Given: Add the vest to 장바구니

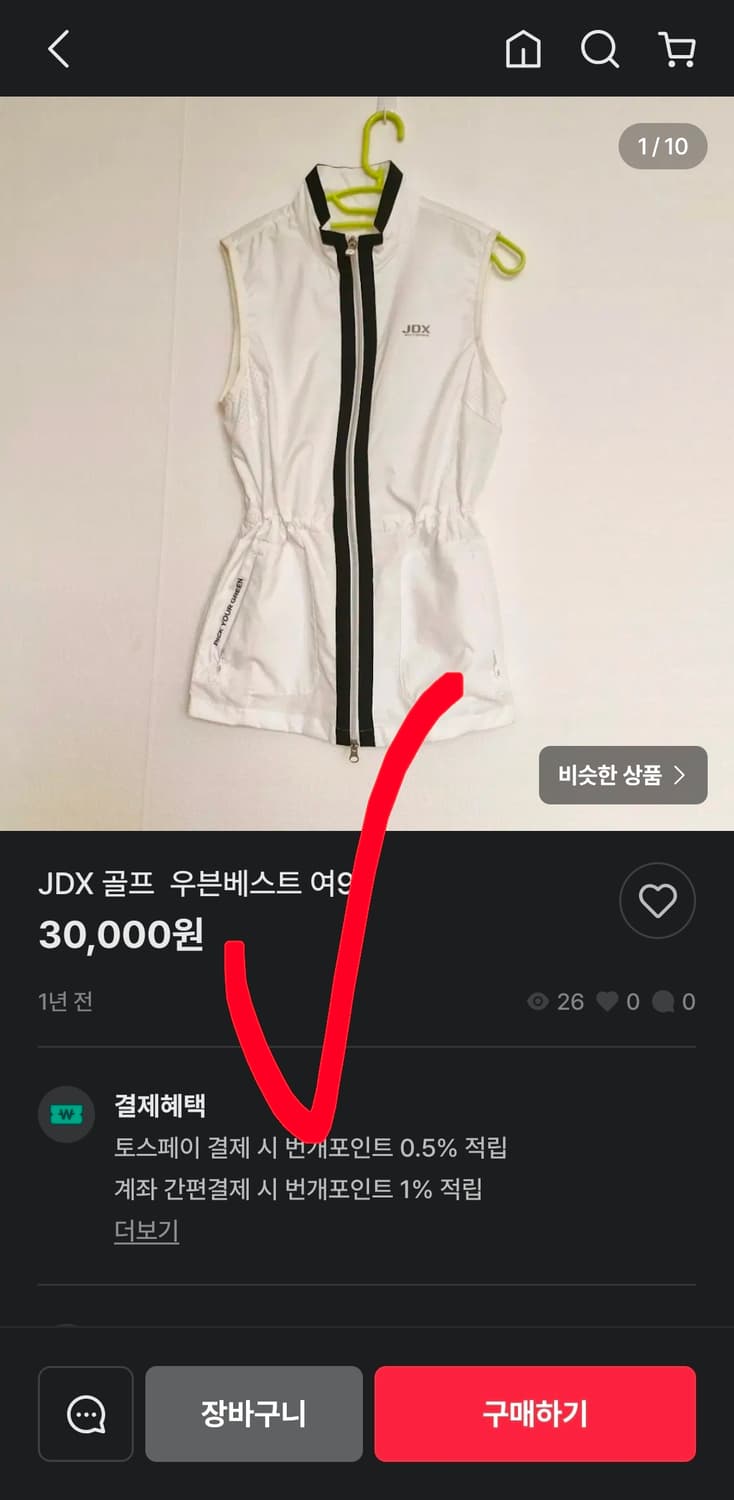Looking at the screenshot, I should [x=254, y=1414].
